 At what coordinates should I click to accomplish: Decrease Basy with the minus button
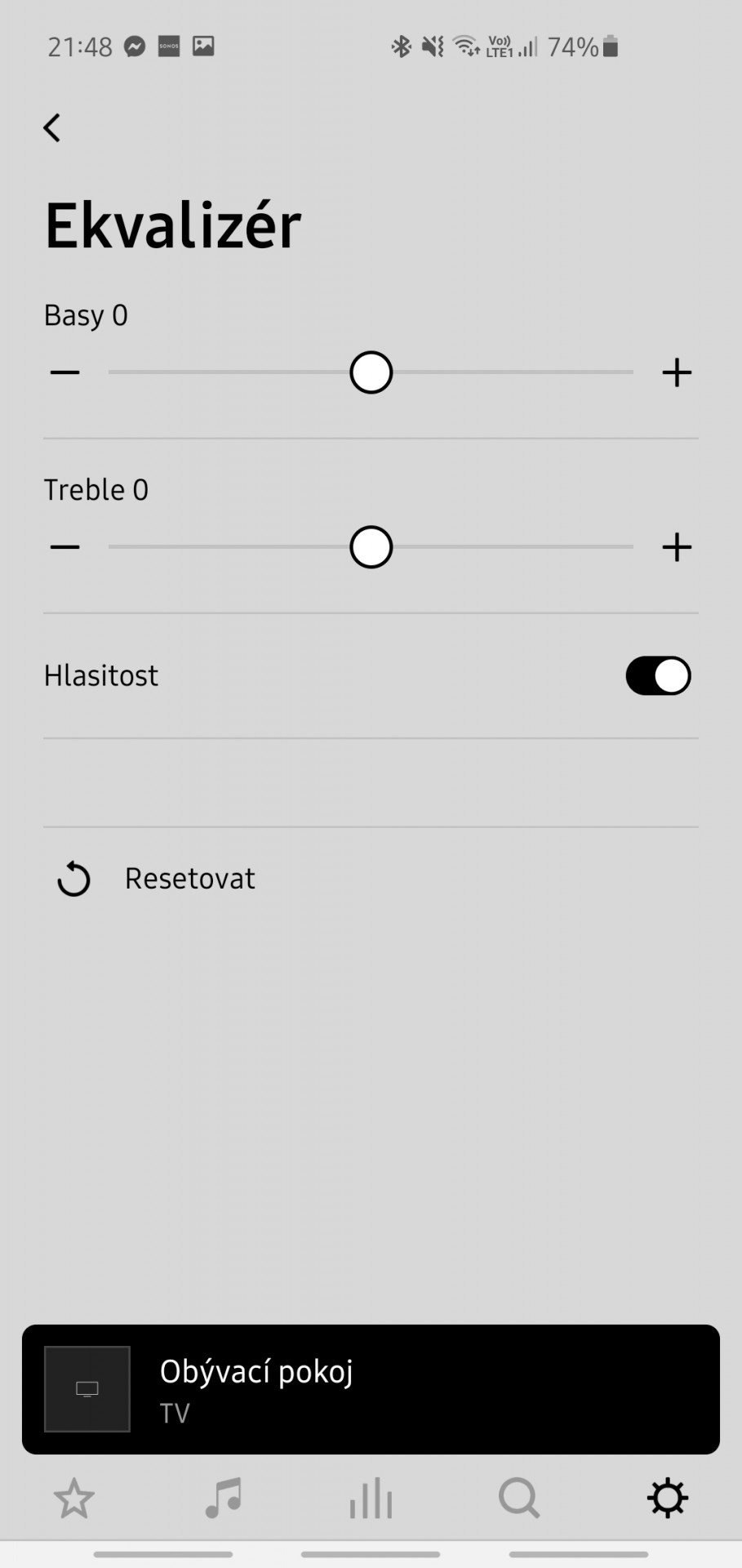coord(64,373)
